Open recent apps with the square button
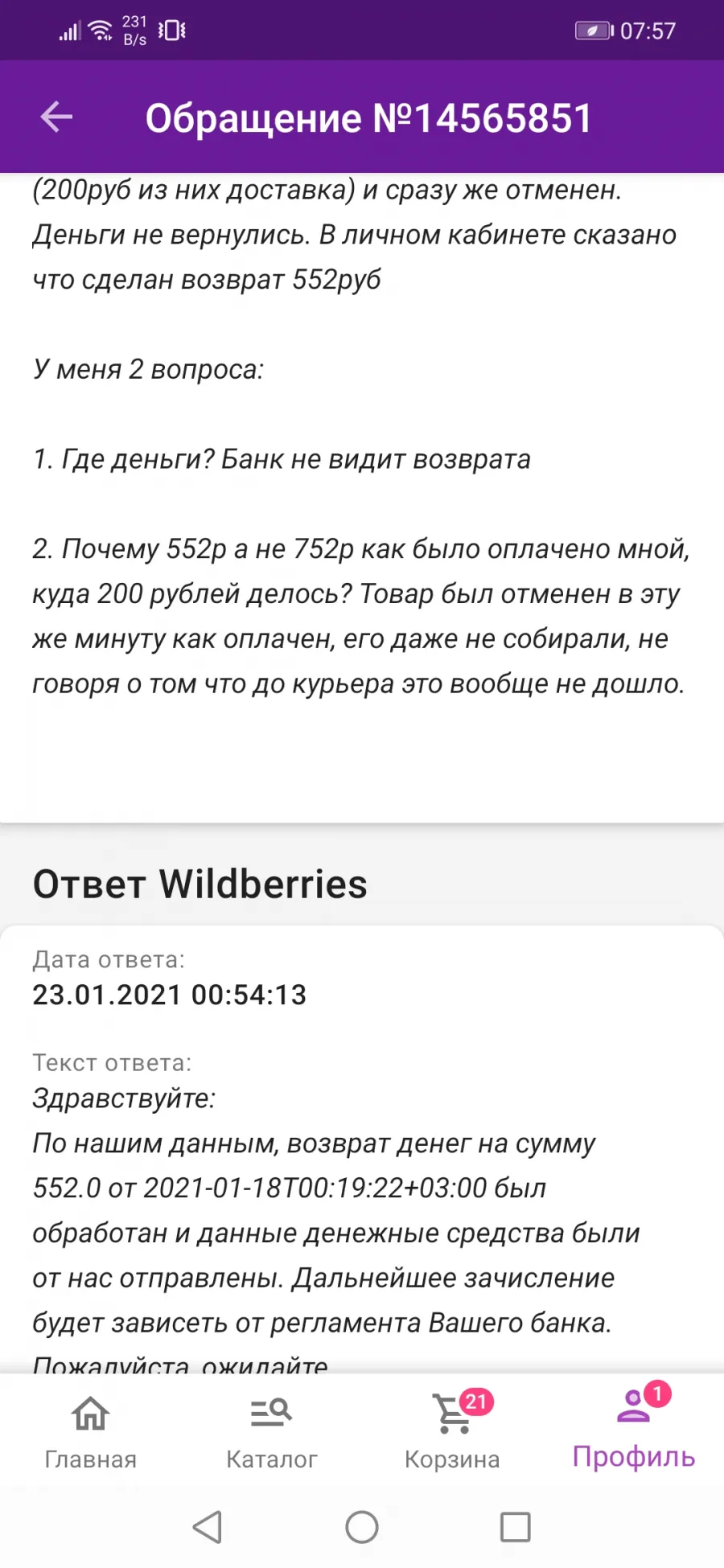The image size is (724, 1568). [x=516, y=1526]
